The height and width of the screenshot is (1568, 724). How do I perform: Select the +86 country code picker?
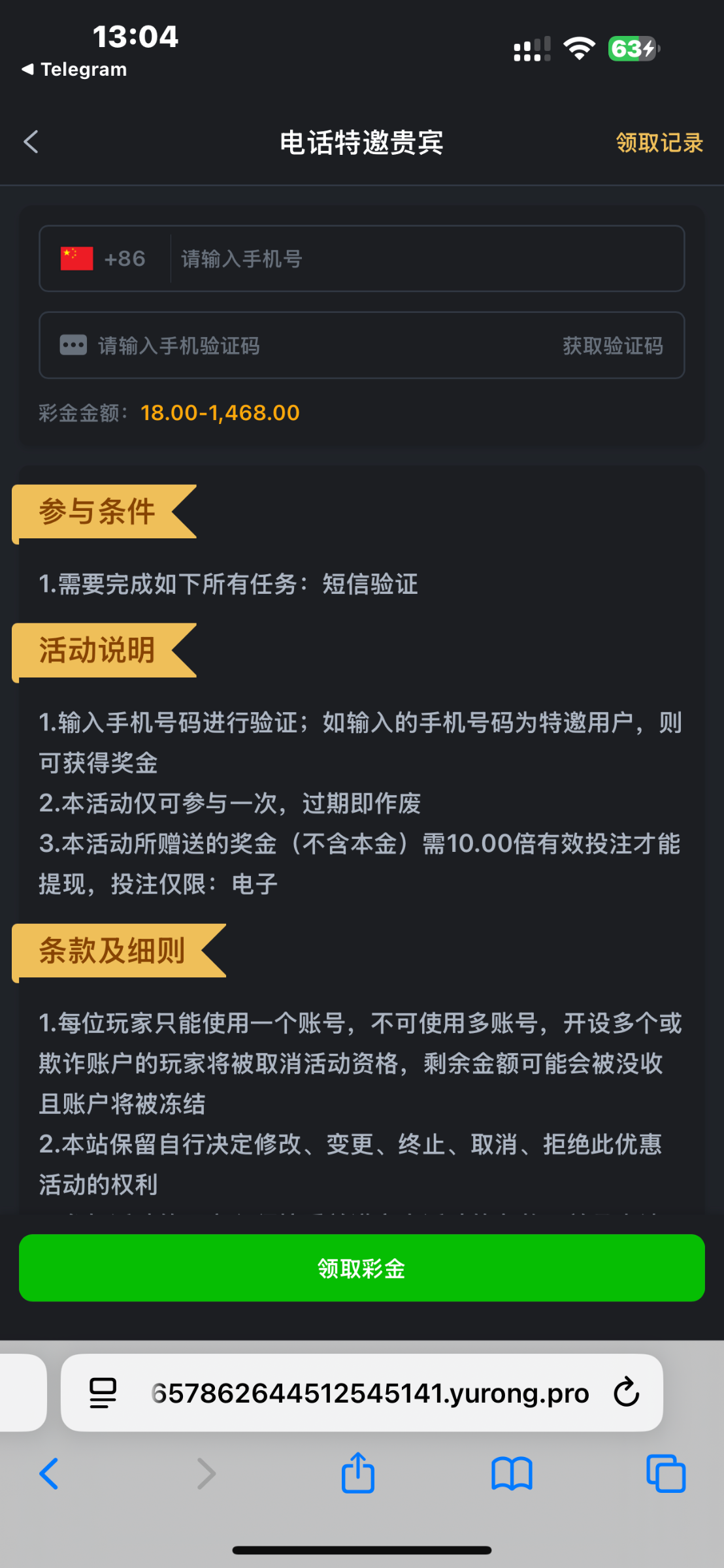coord(105,259)
